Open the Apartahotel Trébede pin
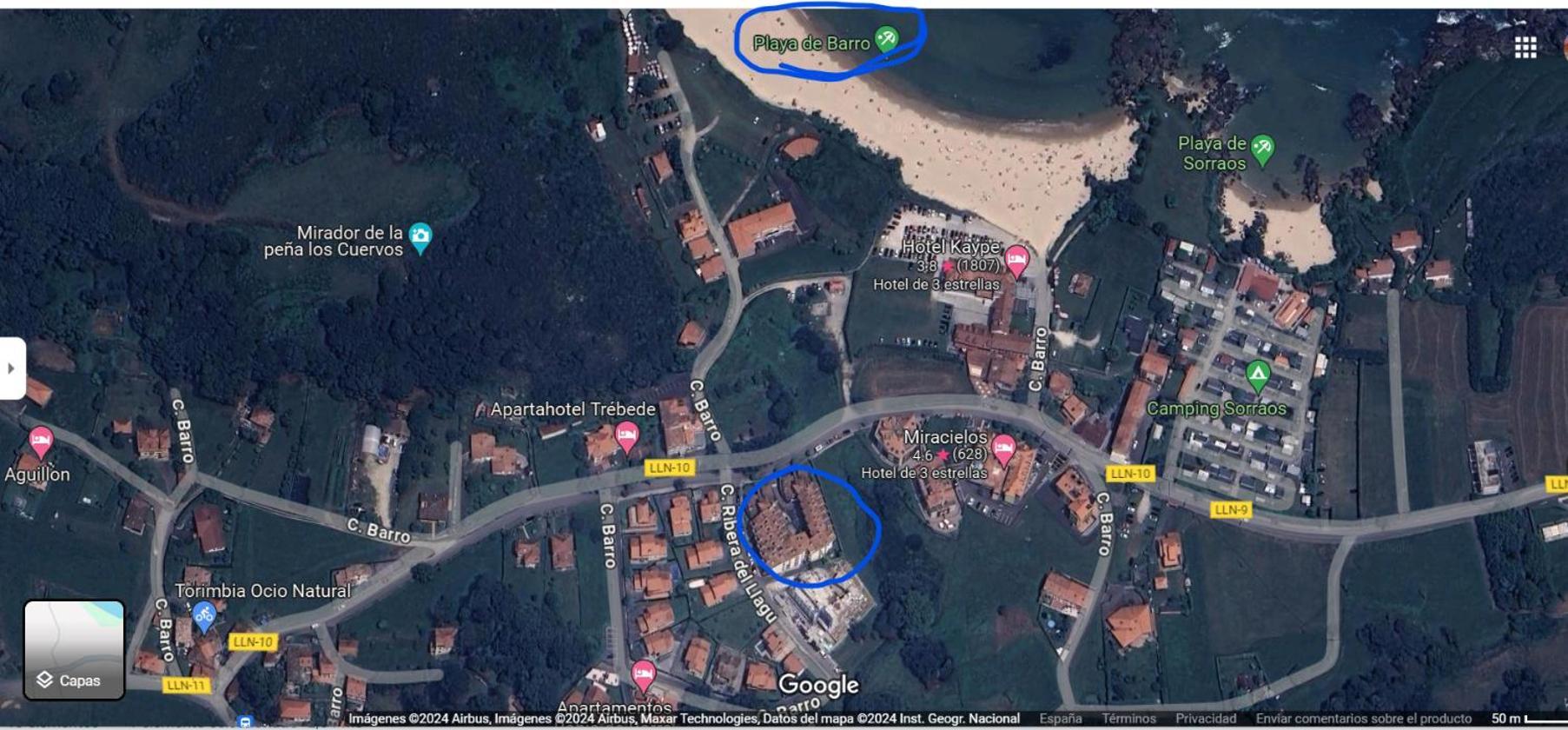Image resolution: width=1568 pixels, height=730 pixels. pyautogui.click(x=626, y=435)
